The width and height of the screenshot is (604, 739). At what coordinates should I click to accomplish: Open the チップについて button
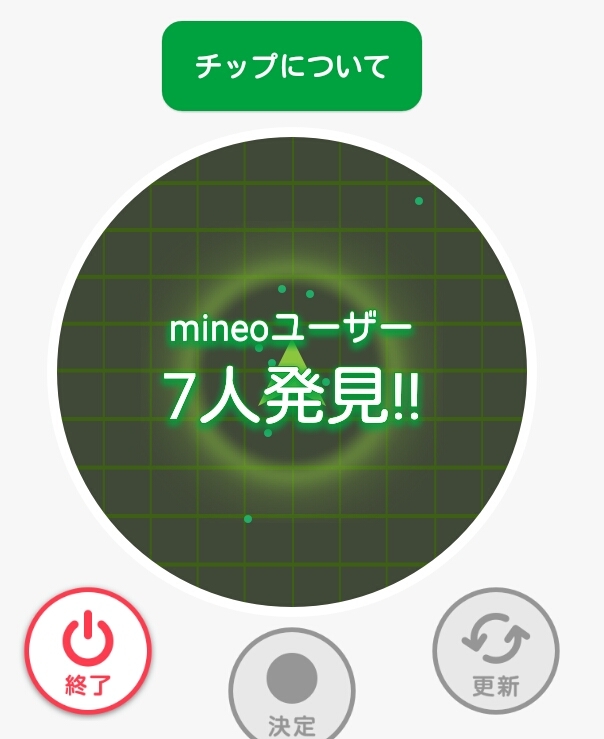pos(292,66)
